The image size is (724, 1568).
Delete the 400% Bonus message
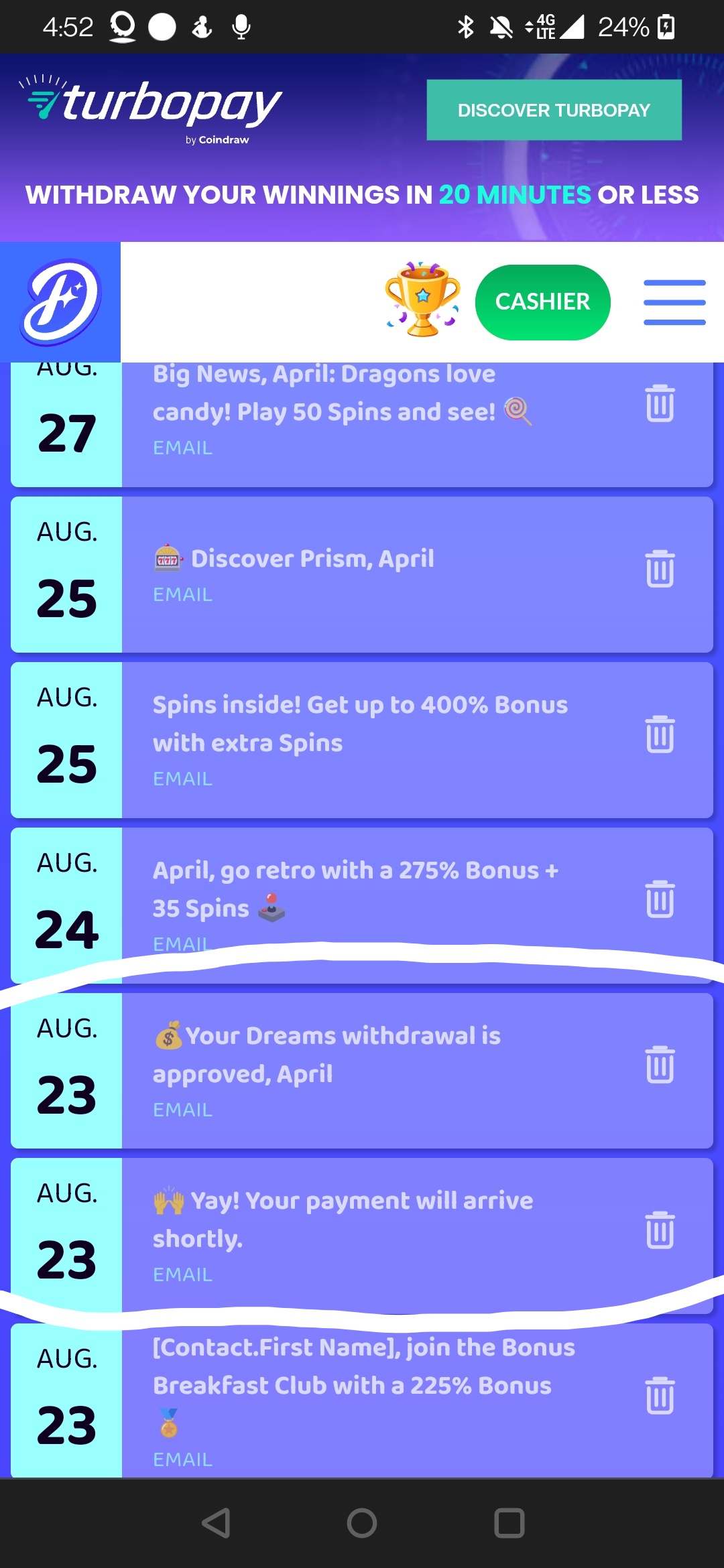(x=660, y=734)
